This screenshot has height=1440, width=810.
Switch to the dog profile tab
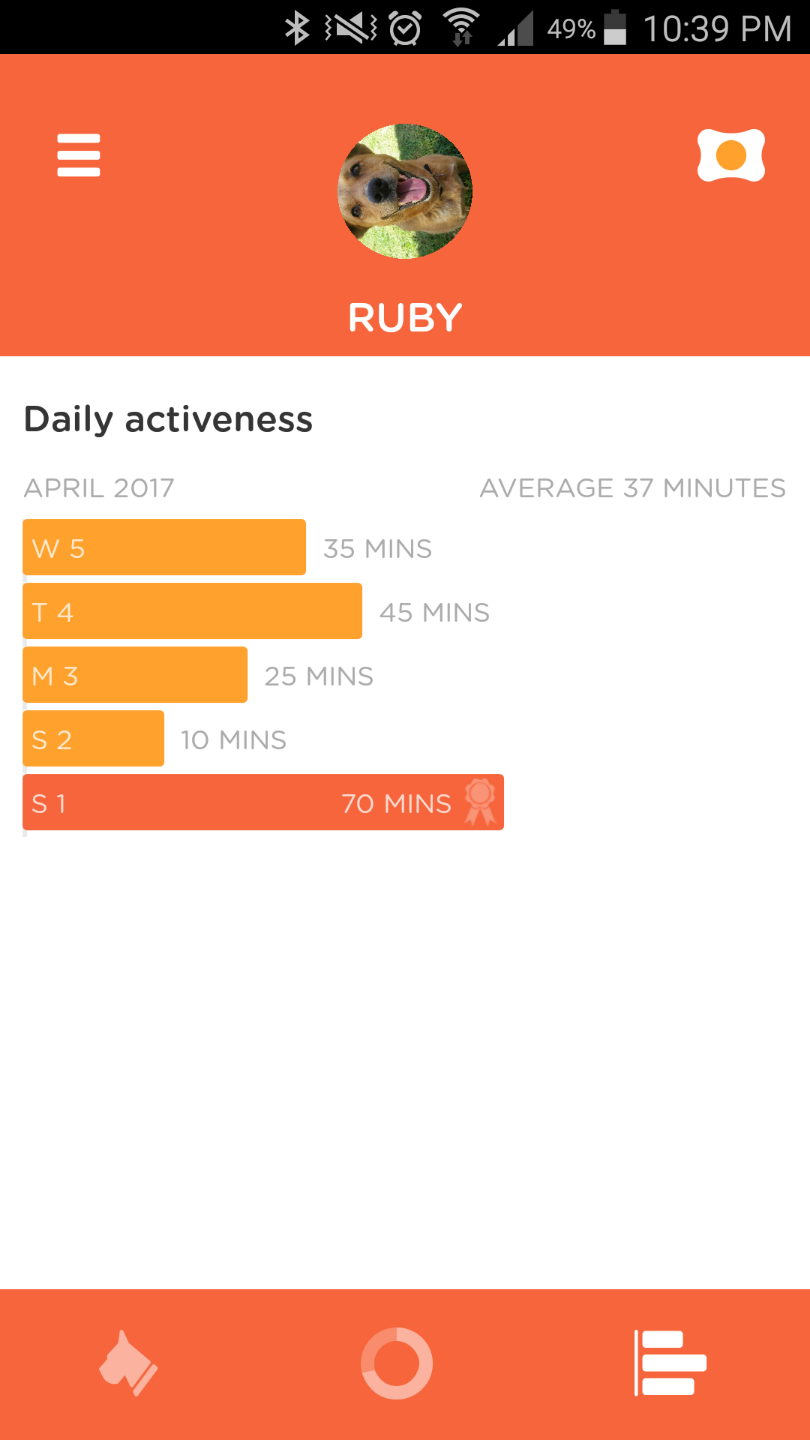pos(129,1363)
